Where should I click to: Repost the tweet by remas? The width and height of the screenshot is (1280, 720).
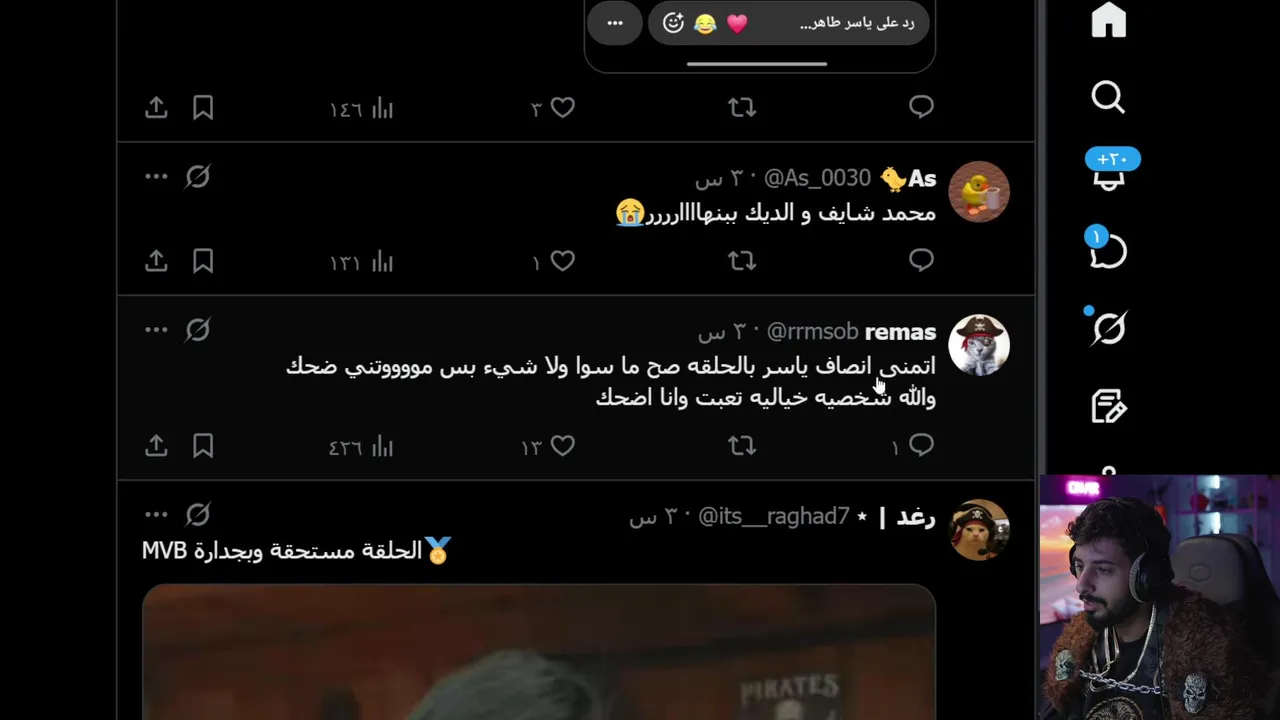(x=741, y=446)
